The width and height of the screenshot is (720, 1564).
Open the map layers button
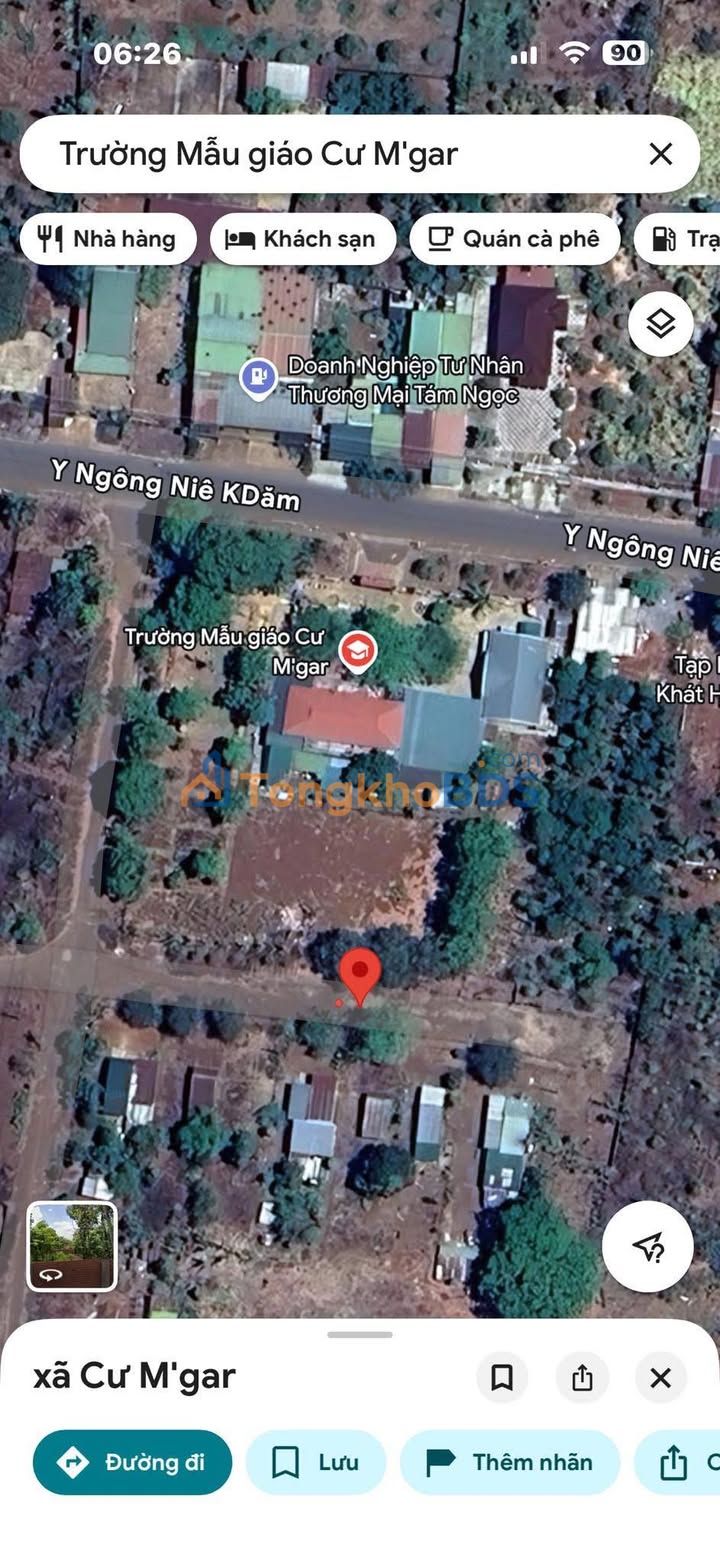(x=661, y=324)
